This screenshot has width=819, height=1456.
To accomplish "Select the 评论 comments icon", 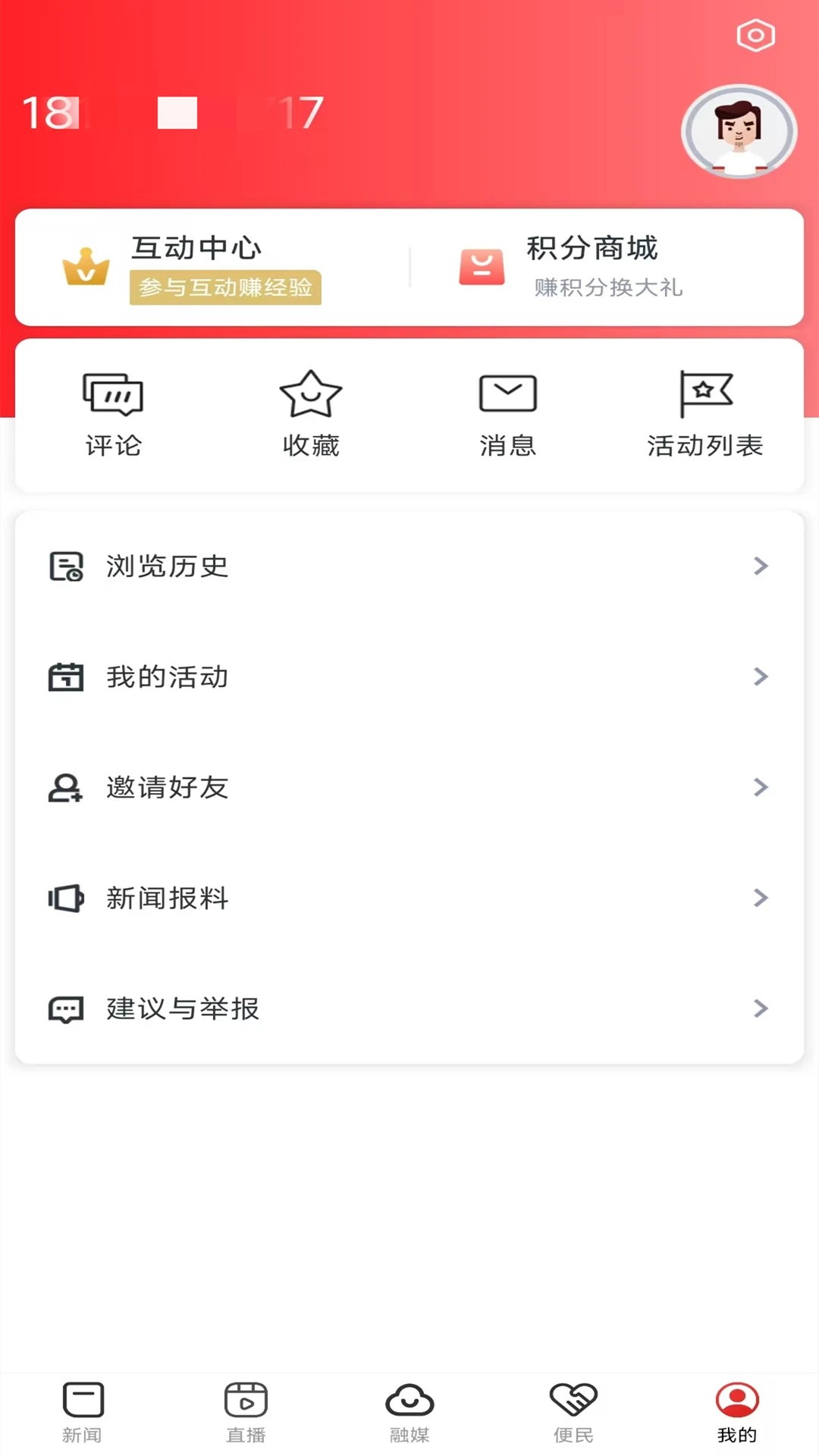I will pyautogui.click(x=112, y=394).
